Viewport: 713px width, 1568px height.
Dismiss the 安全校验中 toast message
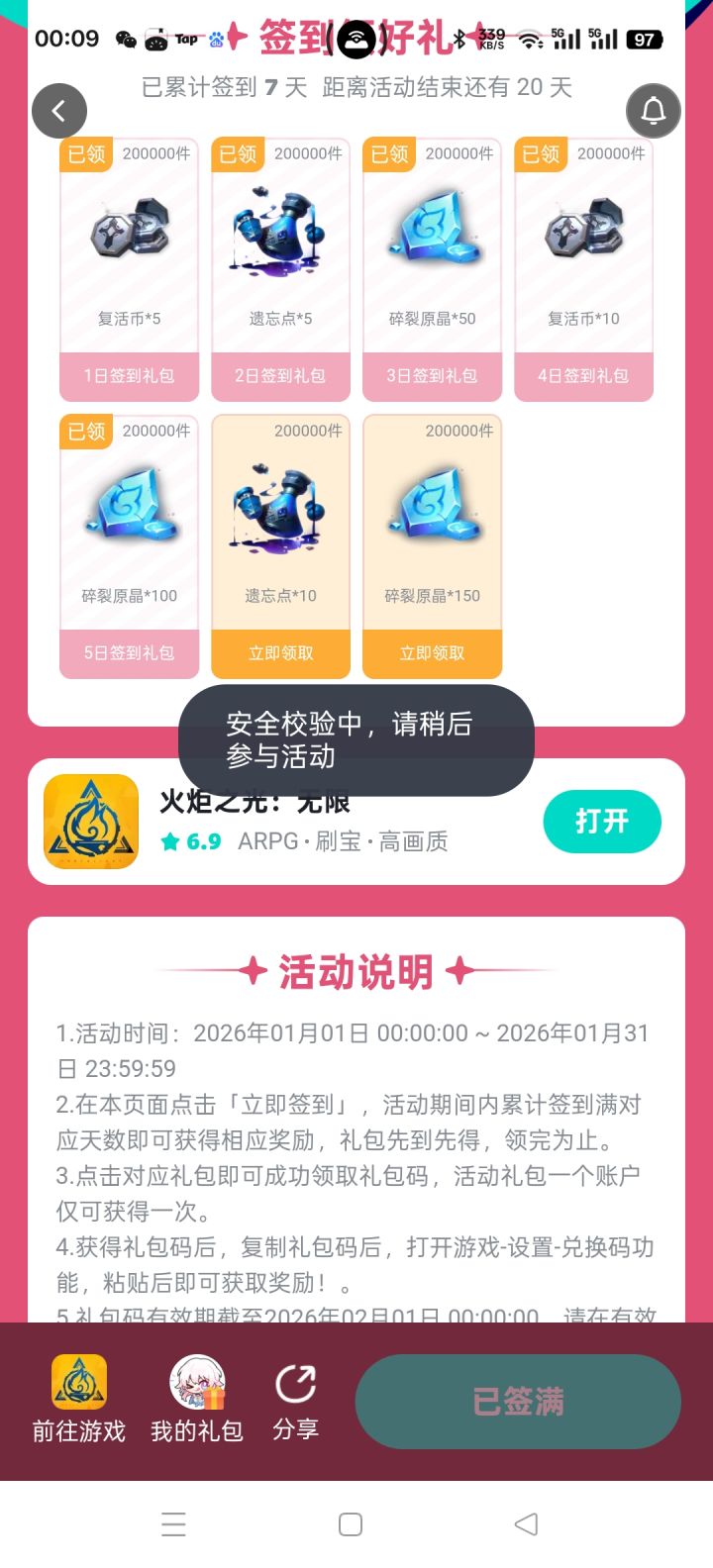point(356,740)
